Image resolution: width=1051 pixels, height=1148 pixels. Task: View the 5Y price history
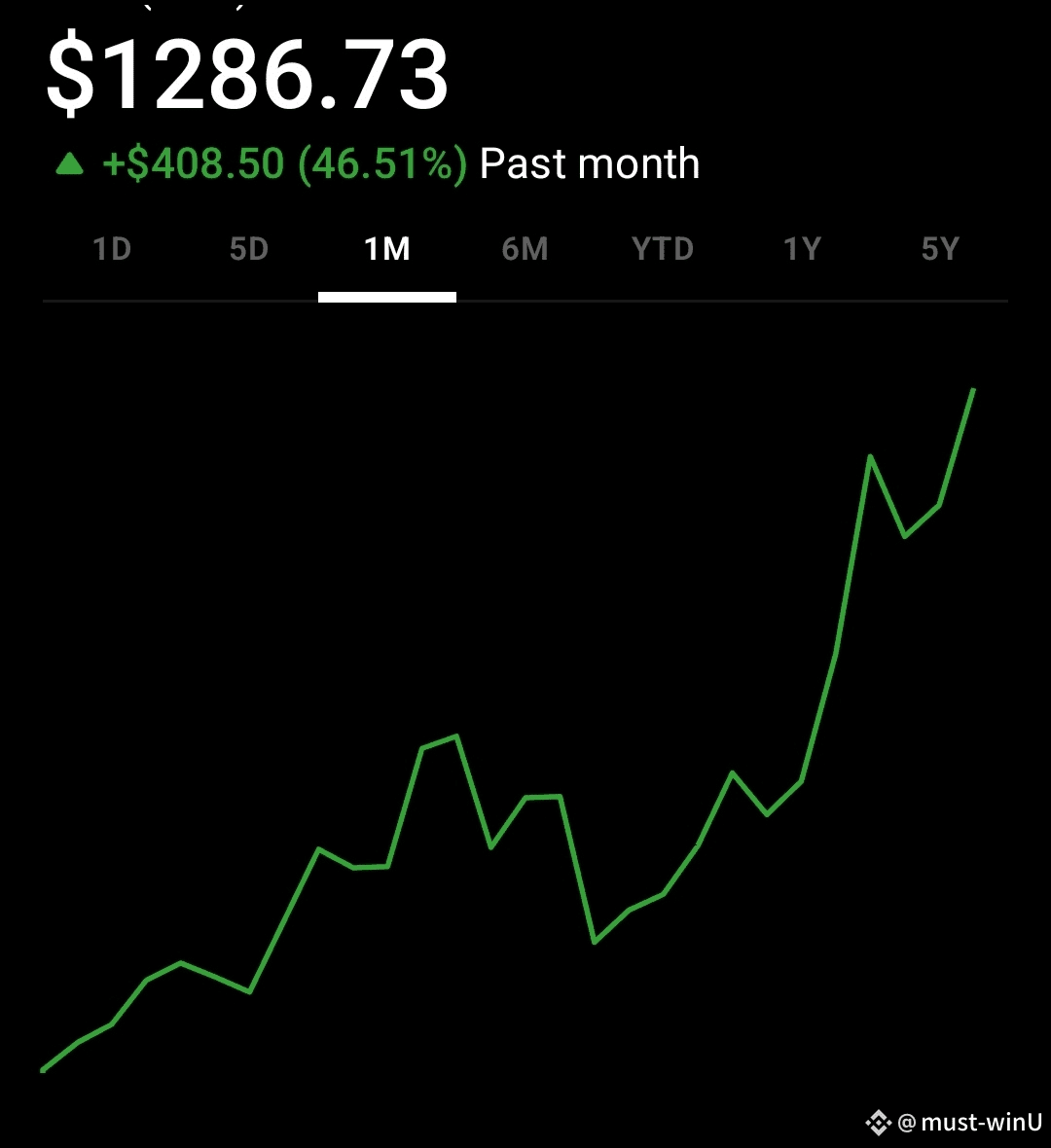click(x=940, y=250)
